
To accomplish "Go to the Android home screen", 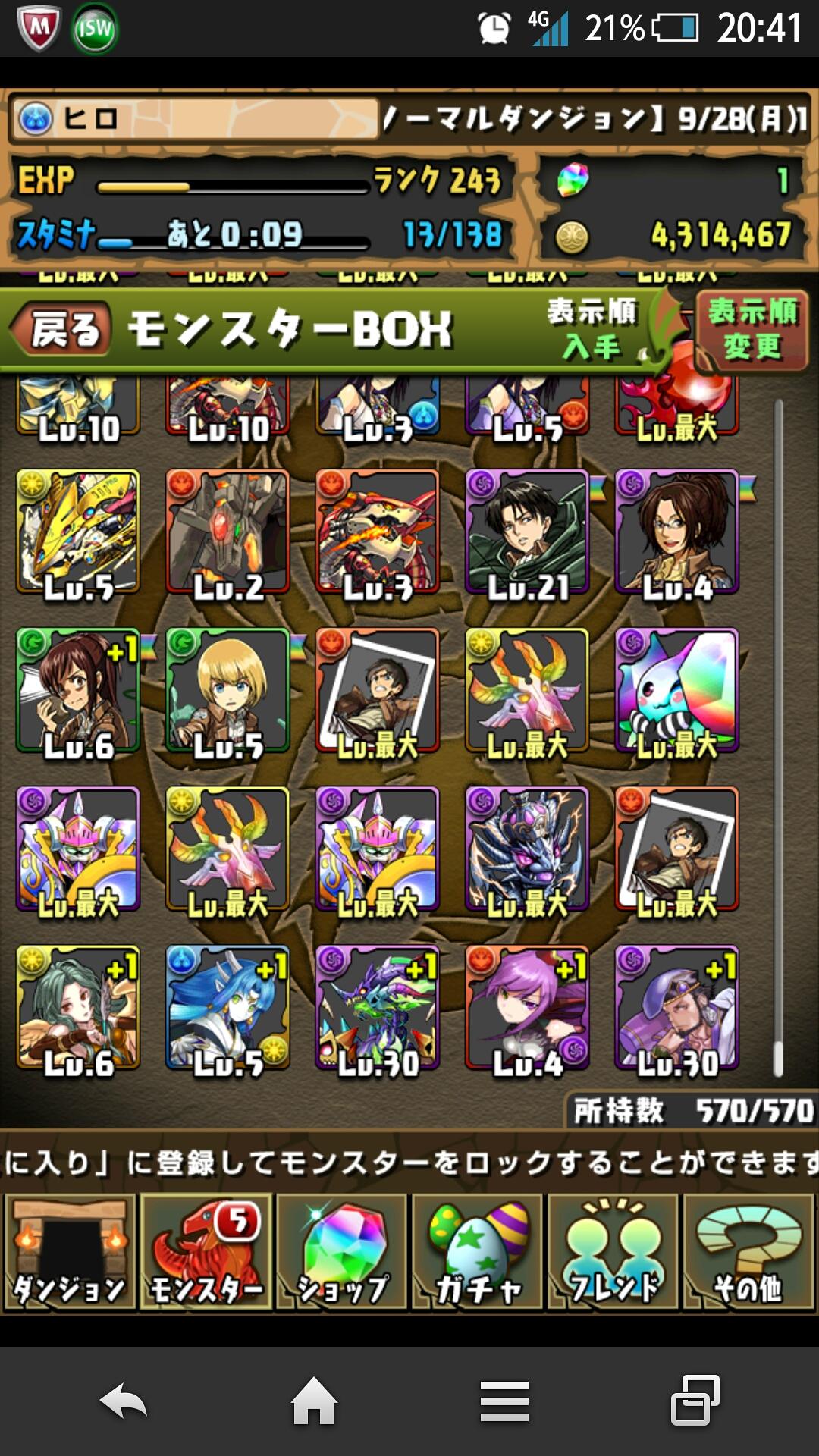I will [314, 1401].
